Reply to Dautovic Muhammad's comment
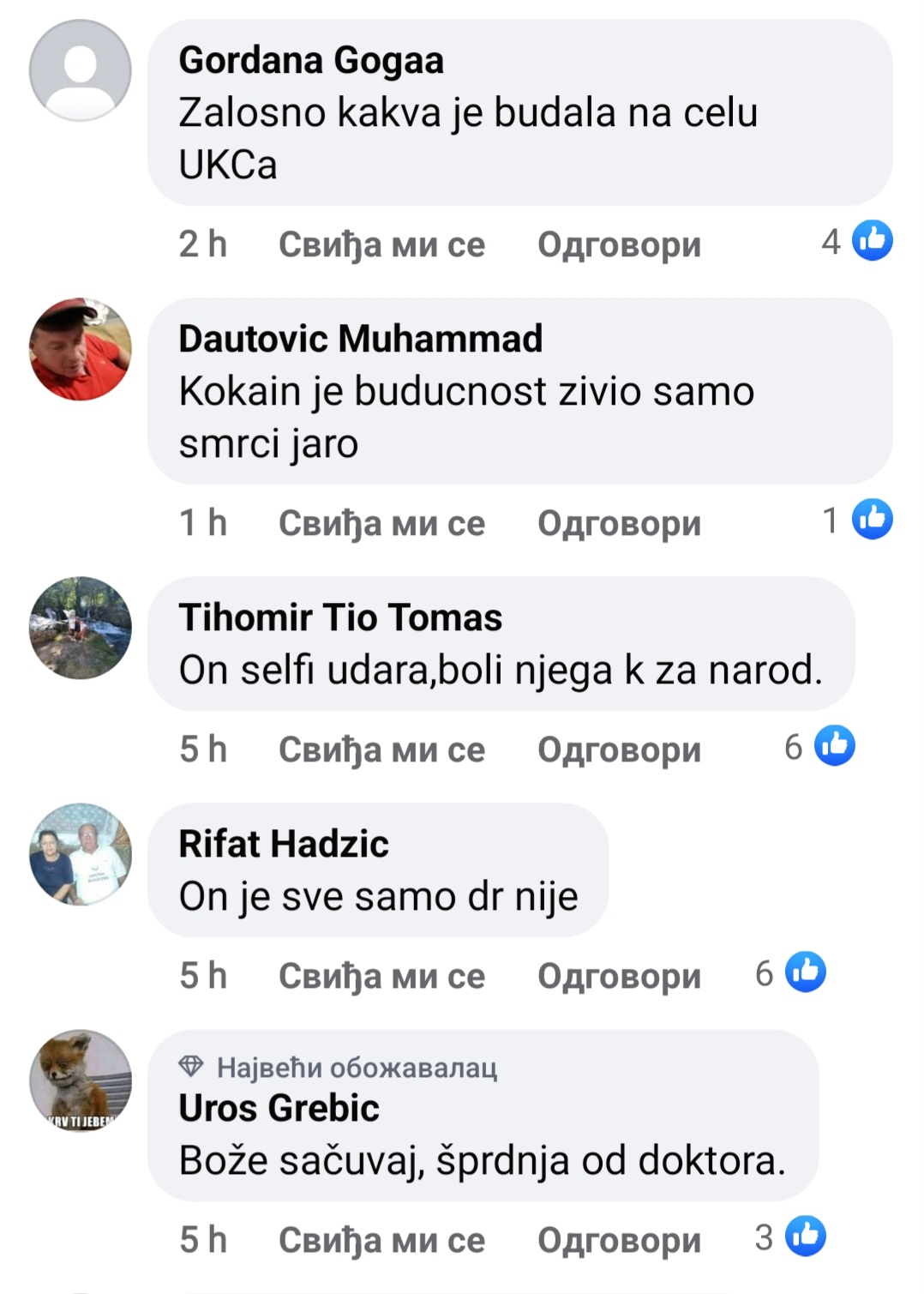924x1294 pixels. [x=618, y=522]
